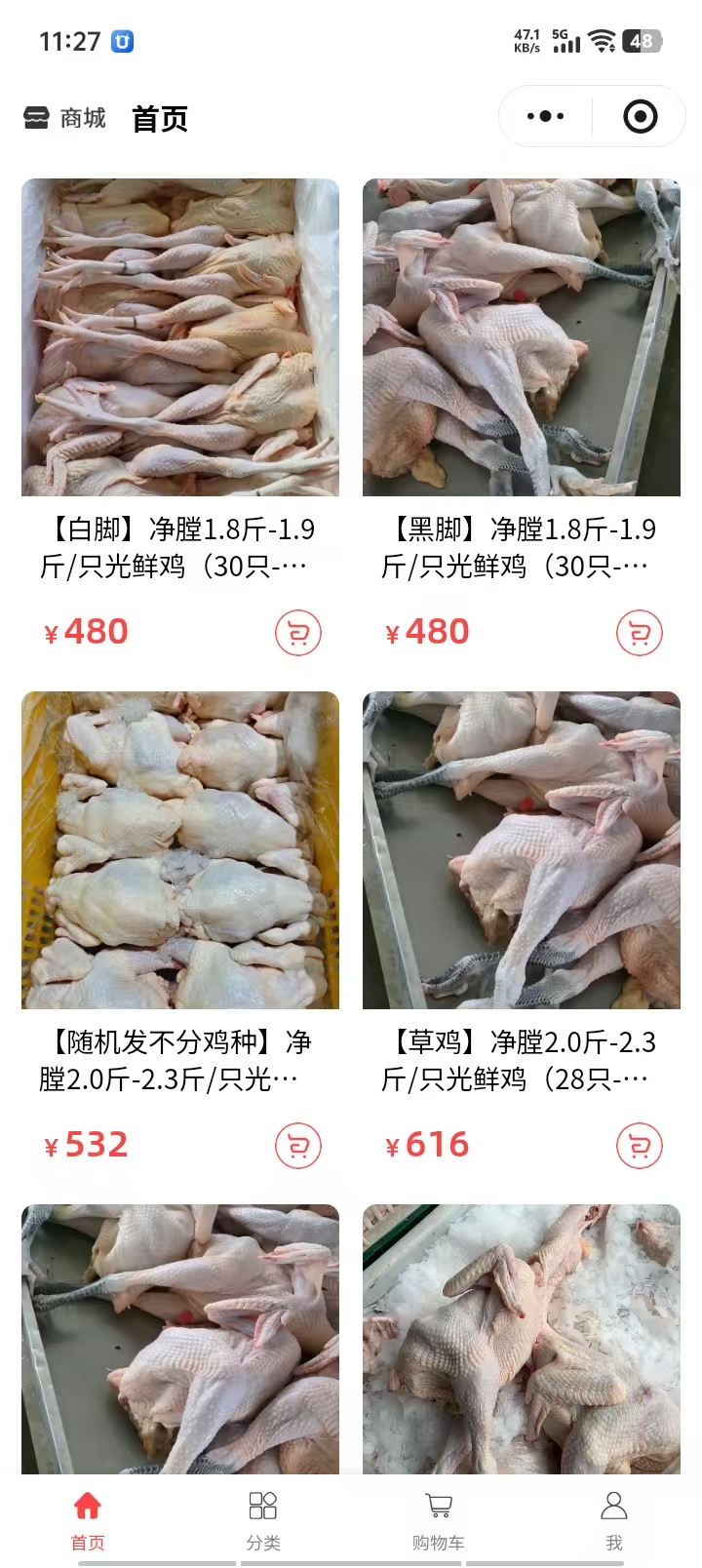The image size is (702, 1568).
Task: Open the 商城 store button
Action: (64, 119)
